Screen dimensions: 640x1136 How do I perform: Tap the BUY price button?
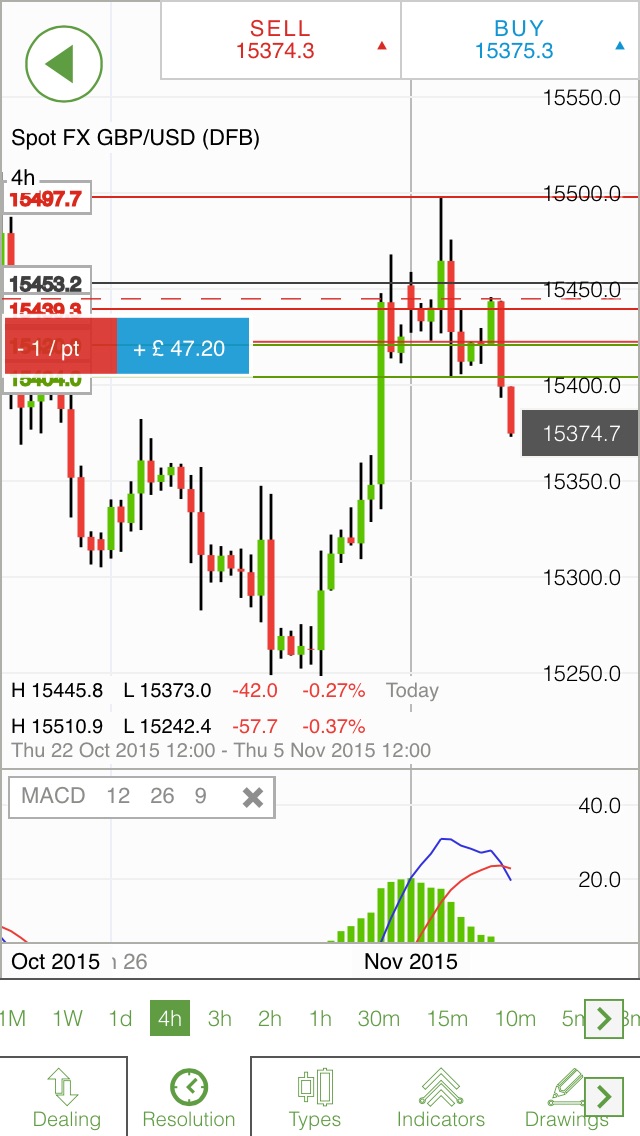[519, 40]
